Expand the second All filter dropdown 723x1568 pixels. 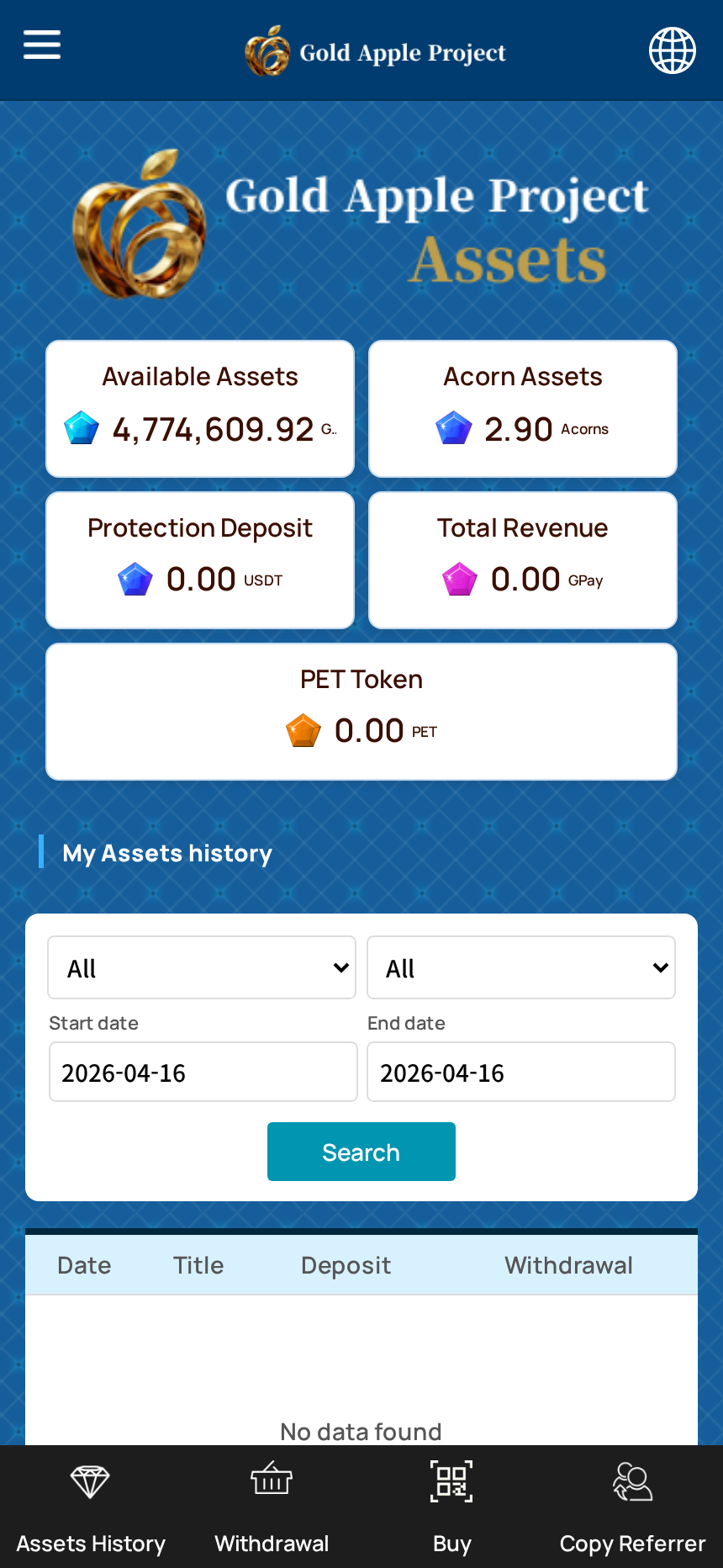[x=520, y=967]
